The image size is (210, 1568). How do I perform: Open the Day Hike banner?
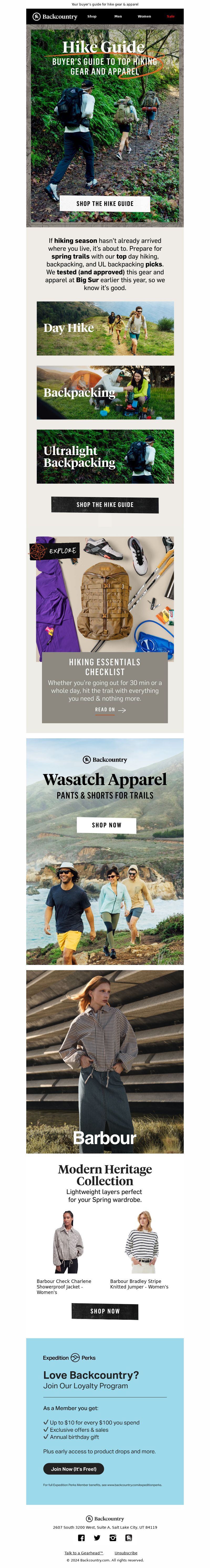(105, 328)
